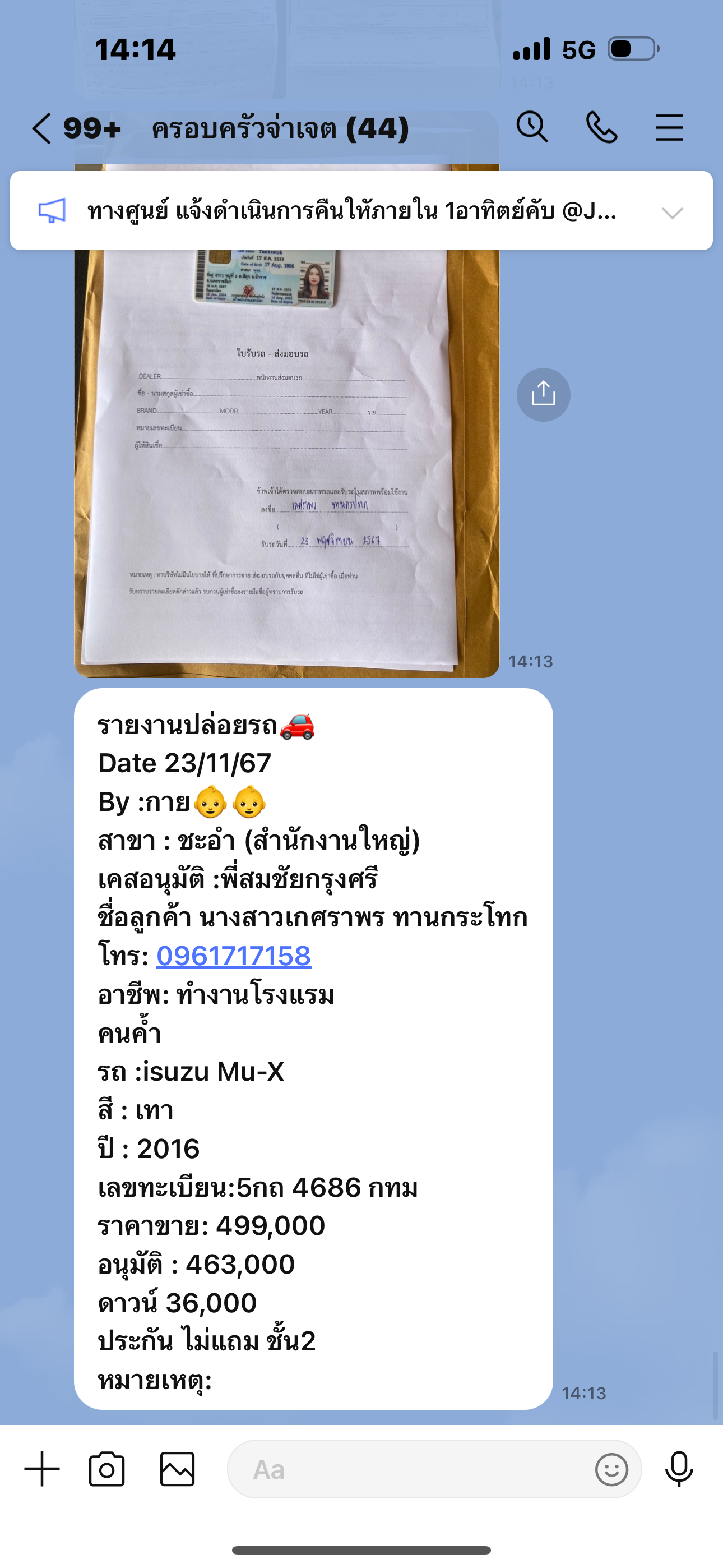Open the emoji and sticker picker
This screenshot has height=1568, width=723.
611,1469
